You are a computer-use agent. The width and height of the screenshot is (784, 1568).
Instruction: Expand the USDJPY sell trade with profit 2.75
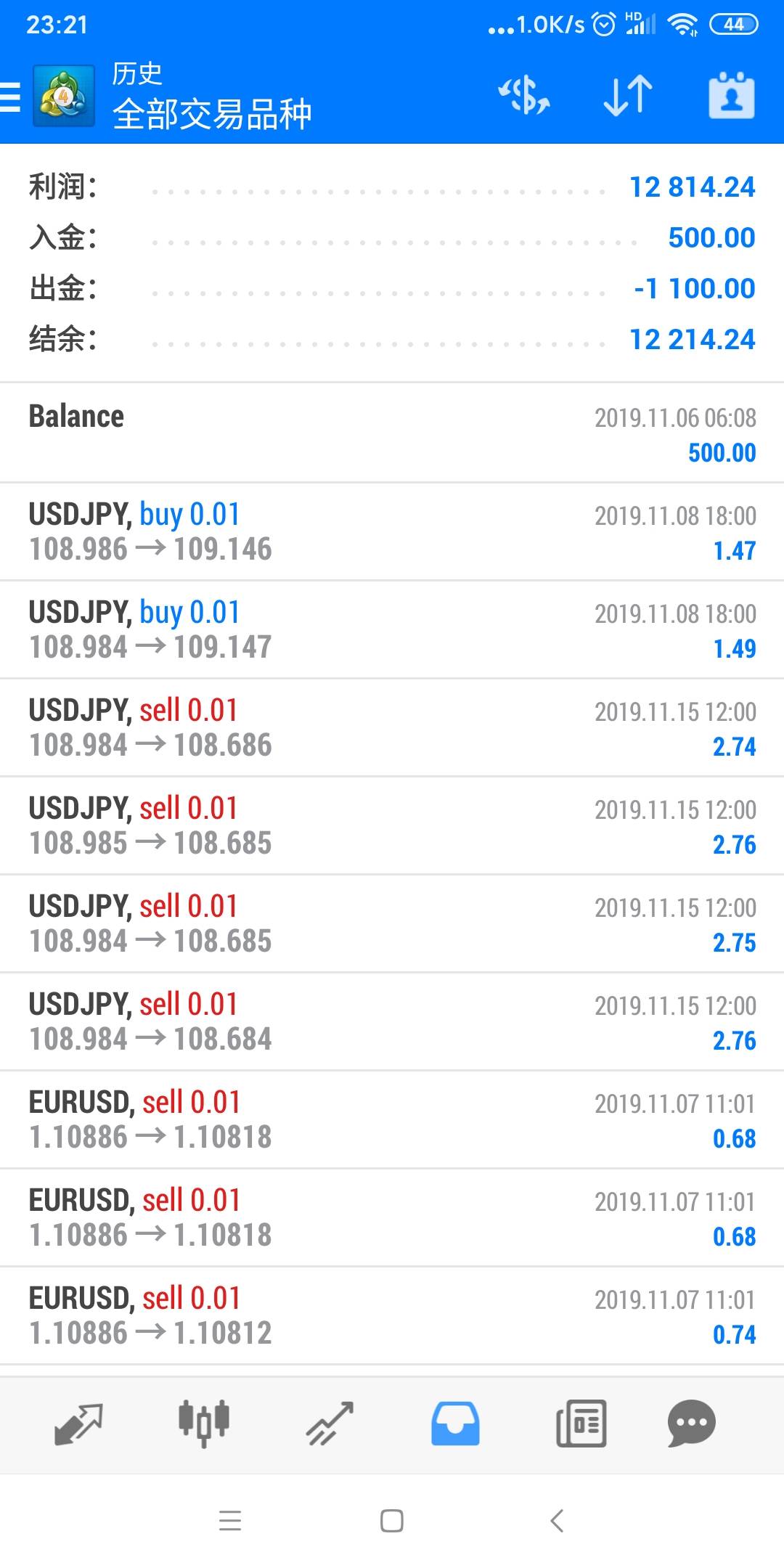tap(392, 924)
